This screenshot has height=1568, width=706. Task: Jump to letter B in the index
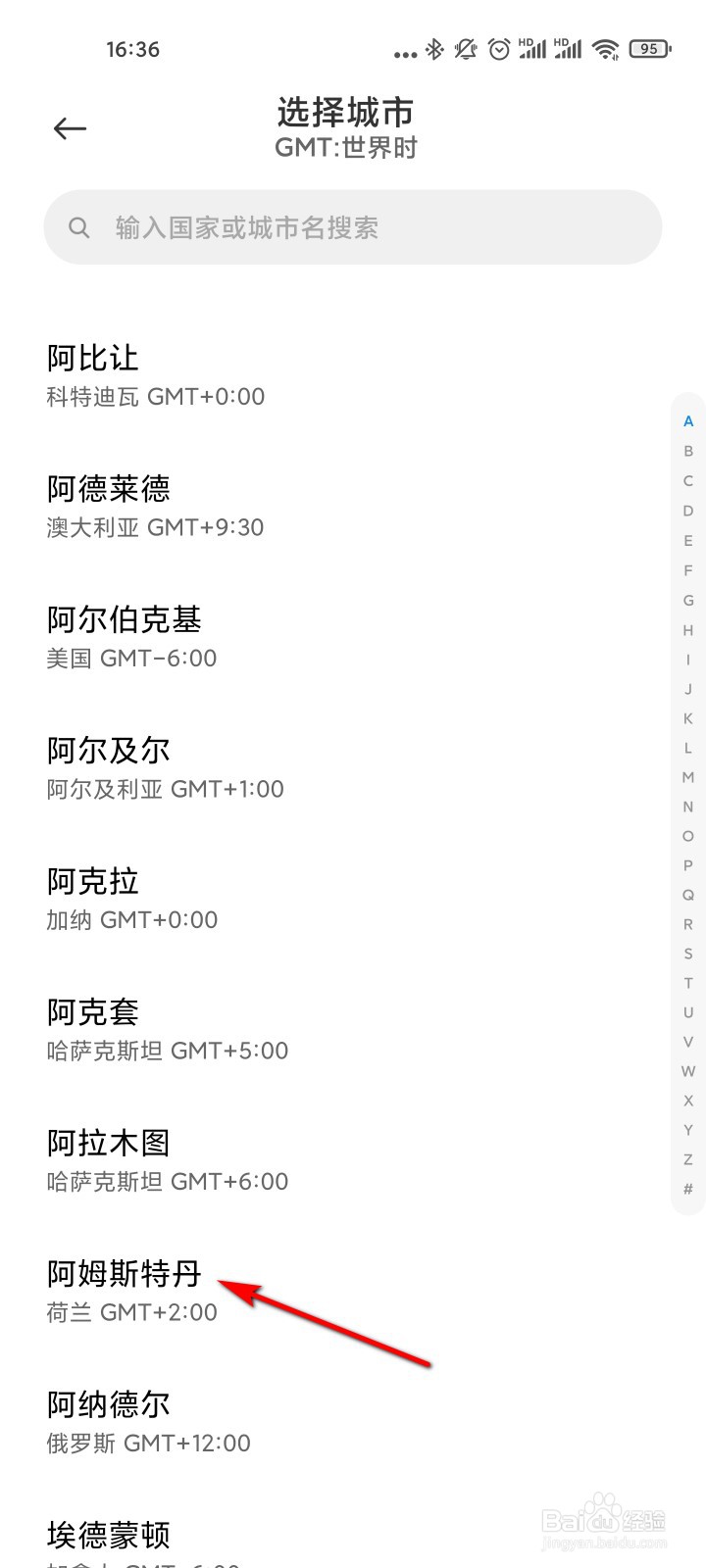(x=688, y=451)
